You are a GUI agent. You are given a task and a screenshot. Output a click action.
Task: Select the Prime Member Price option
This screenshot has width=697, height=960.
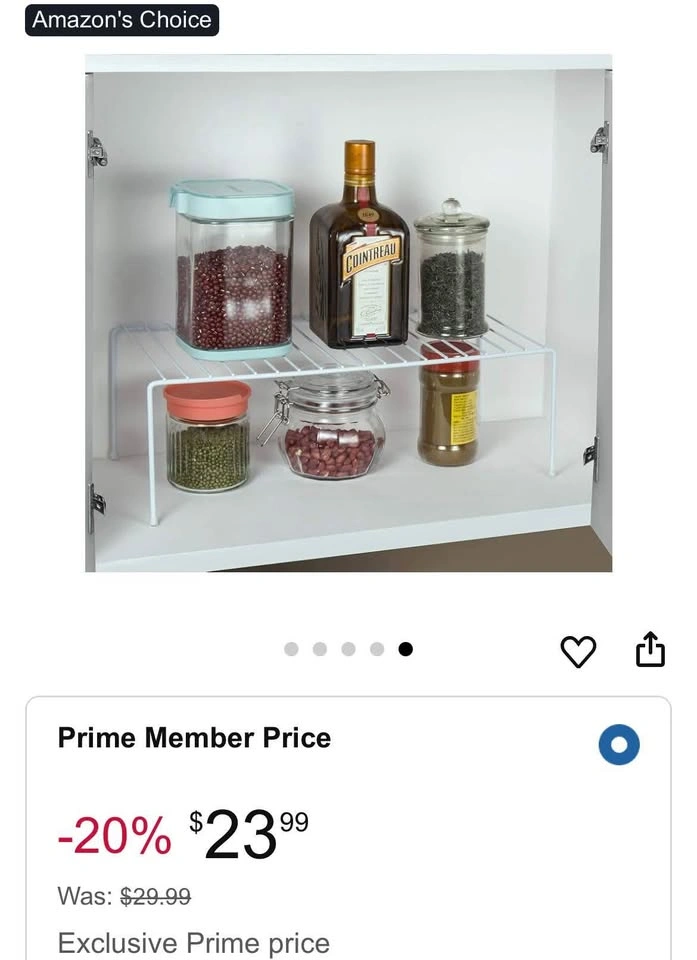619,745
